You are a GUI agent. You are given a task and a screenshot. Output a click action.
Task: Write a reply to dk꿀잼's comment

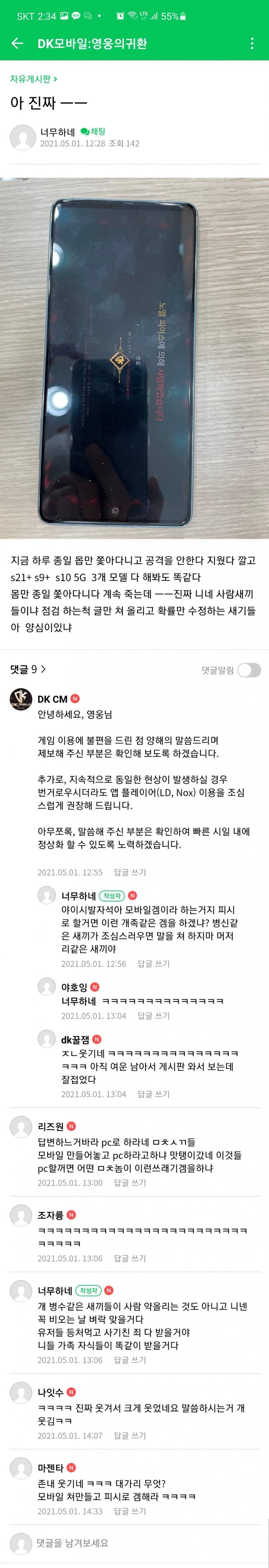[153, 1094]
